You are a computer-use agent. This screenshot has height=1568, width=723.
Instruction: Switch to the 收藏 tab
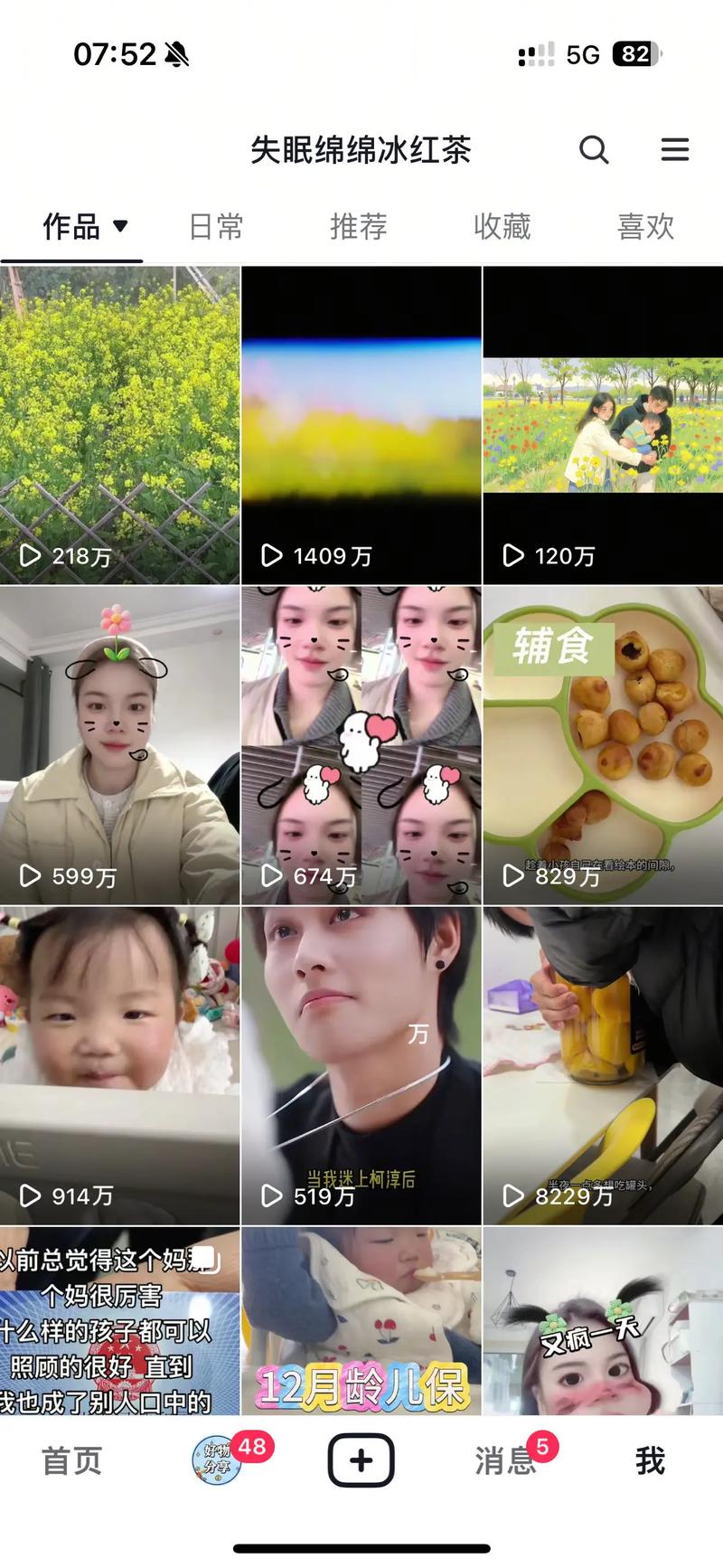tap(502, 226)
